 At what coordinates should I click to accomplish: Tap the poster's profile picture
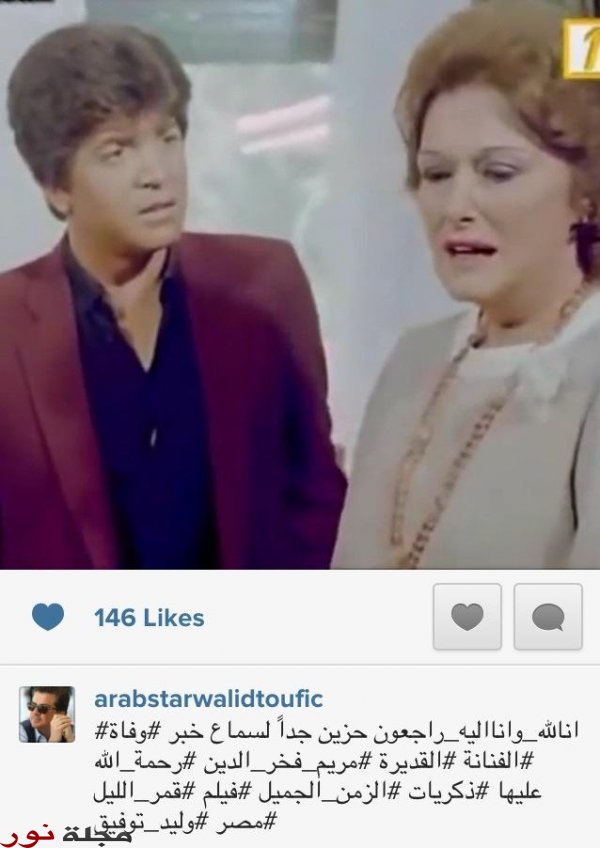[x=47, y=714]
